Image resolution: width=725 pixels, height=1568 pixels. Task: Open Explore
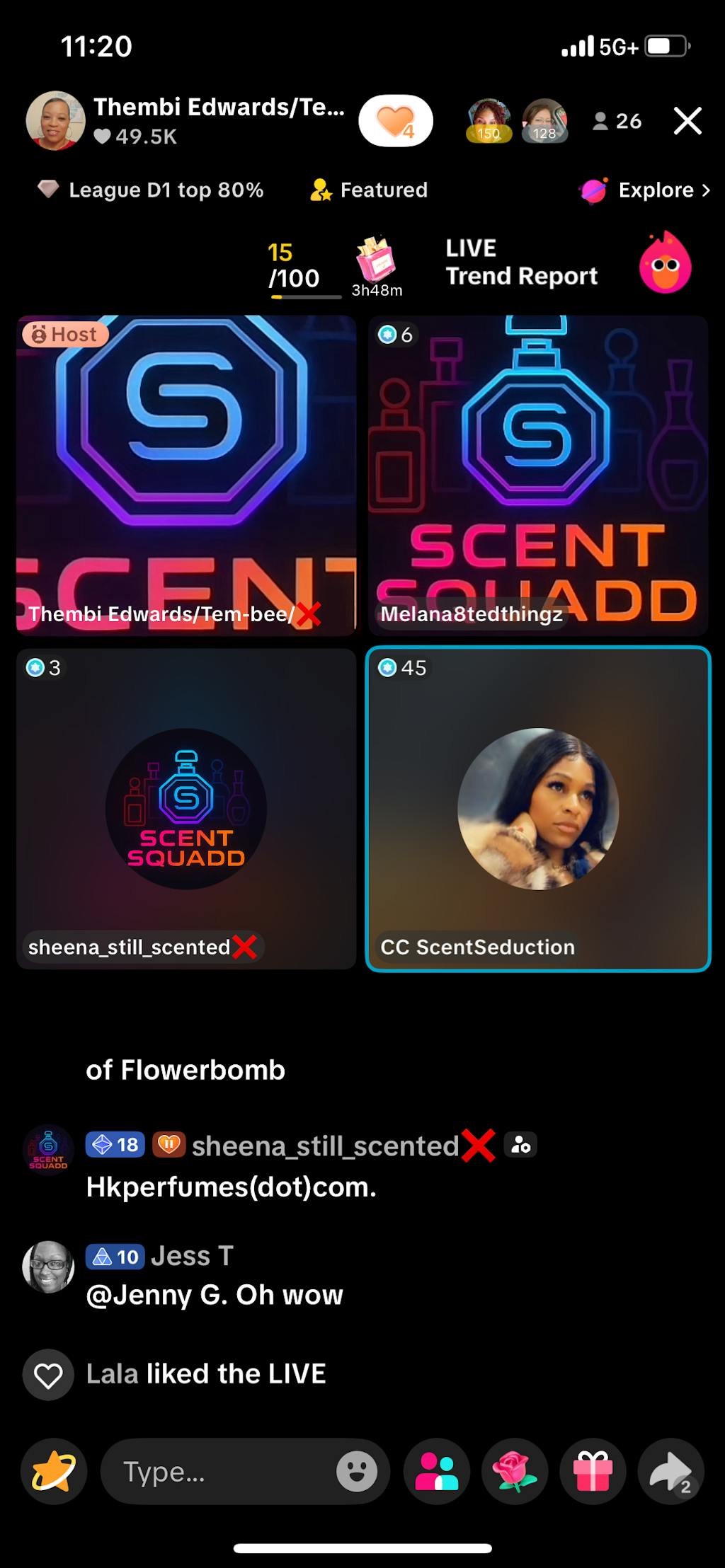(x=646, y=190)
